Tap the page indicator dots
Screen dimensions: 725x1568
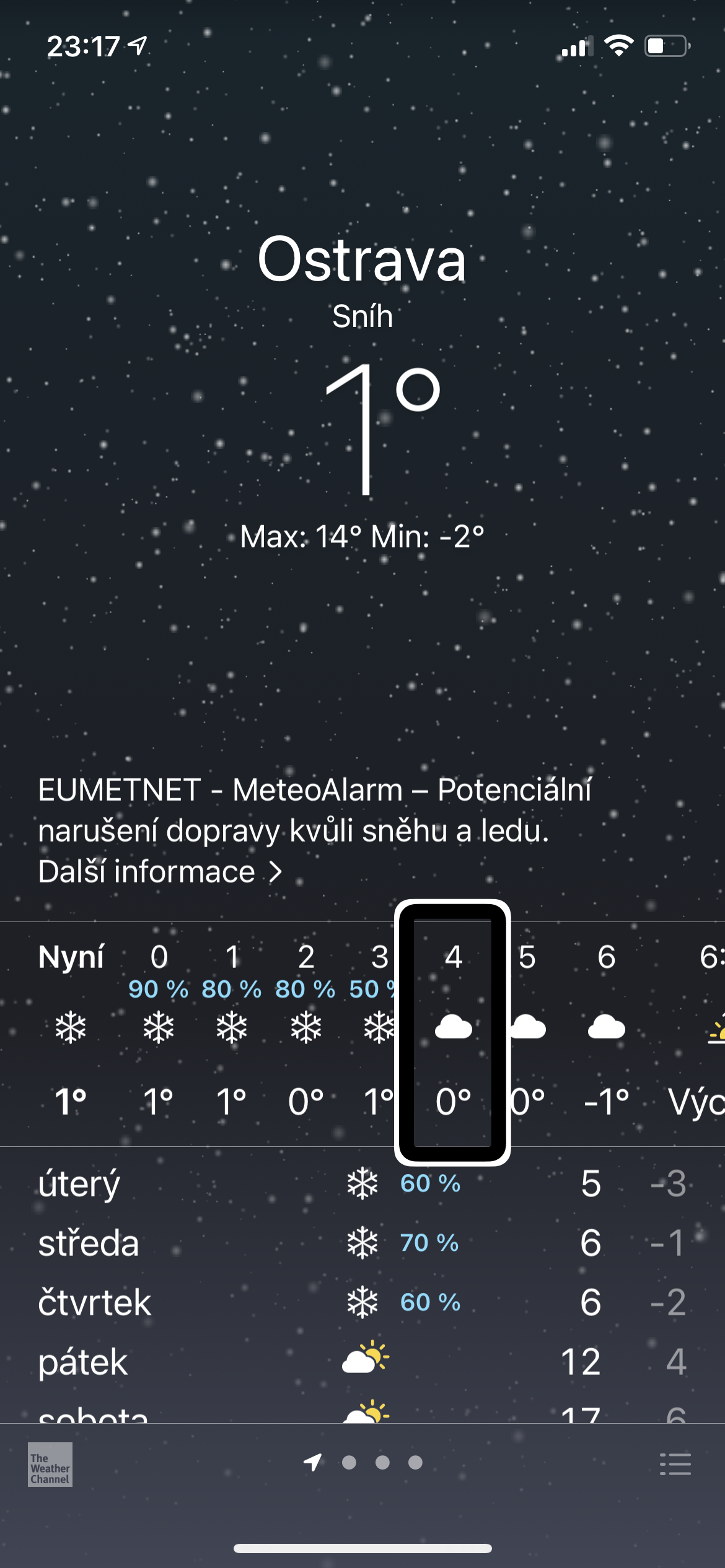[x=382, y=1463]
